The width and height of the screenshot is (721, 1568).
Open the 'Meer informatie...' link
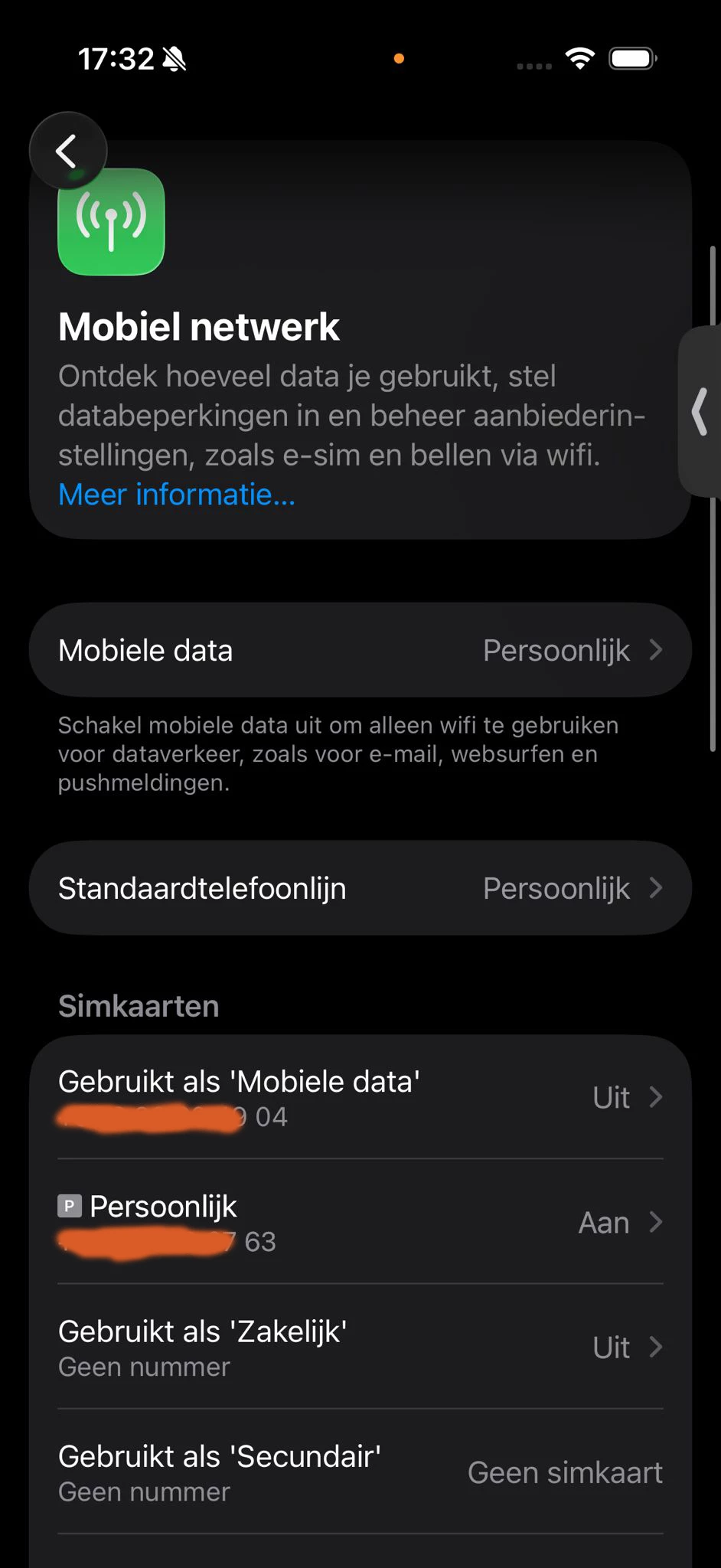[177, 495]
